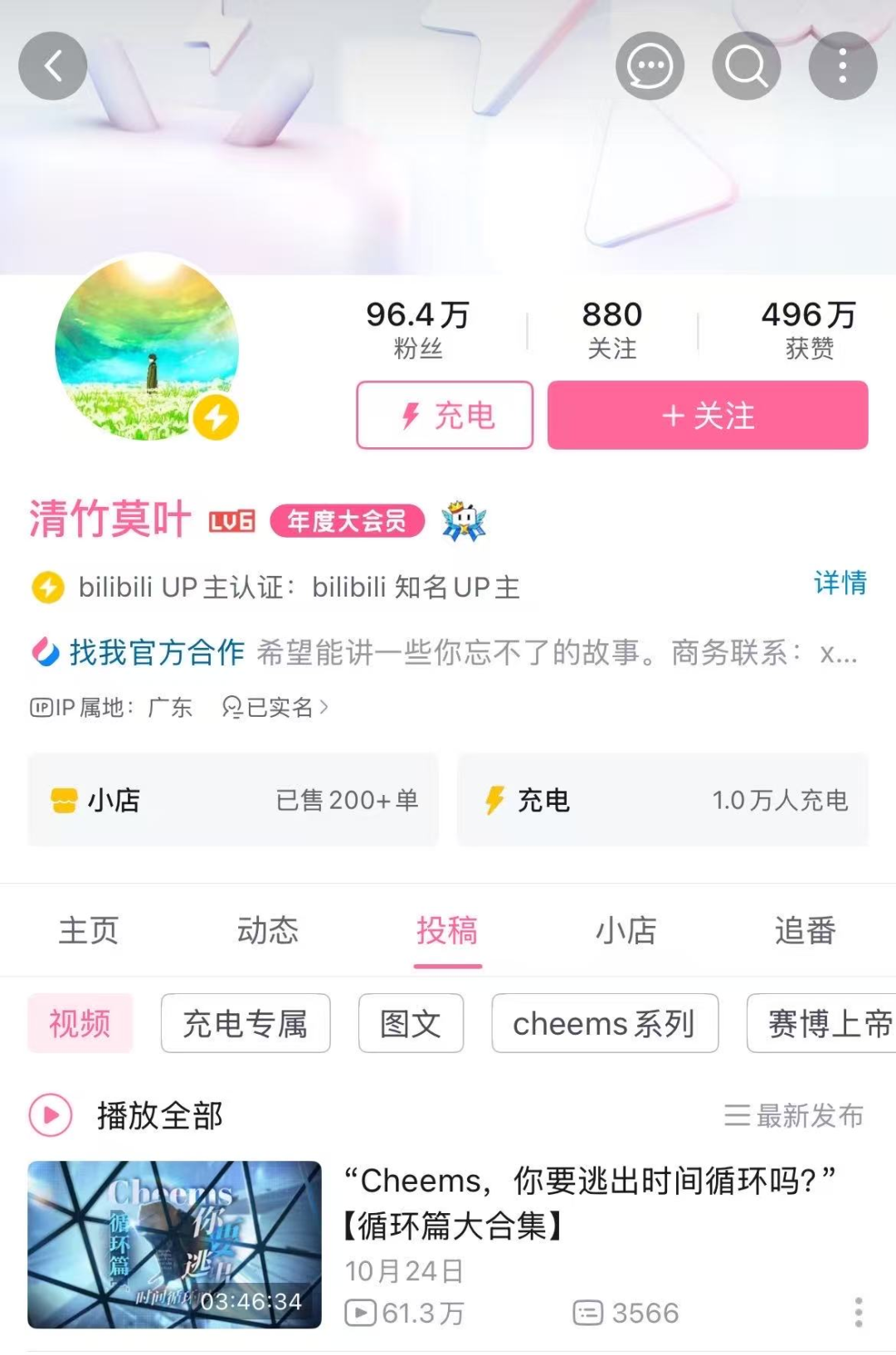The image size is (896, 1355).
Task: Switch to the 追番 tab
Action: coord(805,930)
